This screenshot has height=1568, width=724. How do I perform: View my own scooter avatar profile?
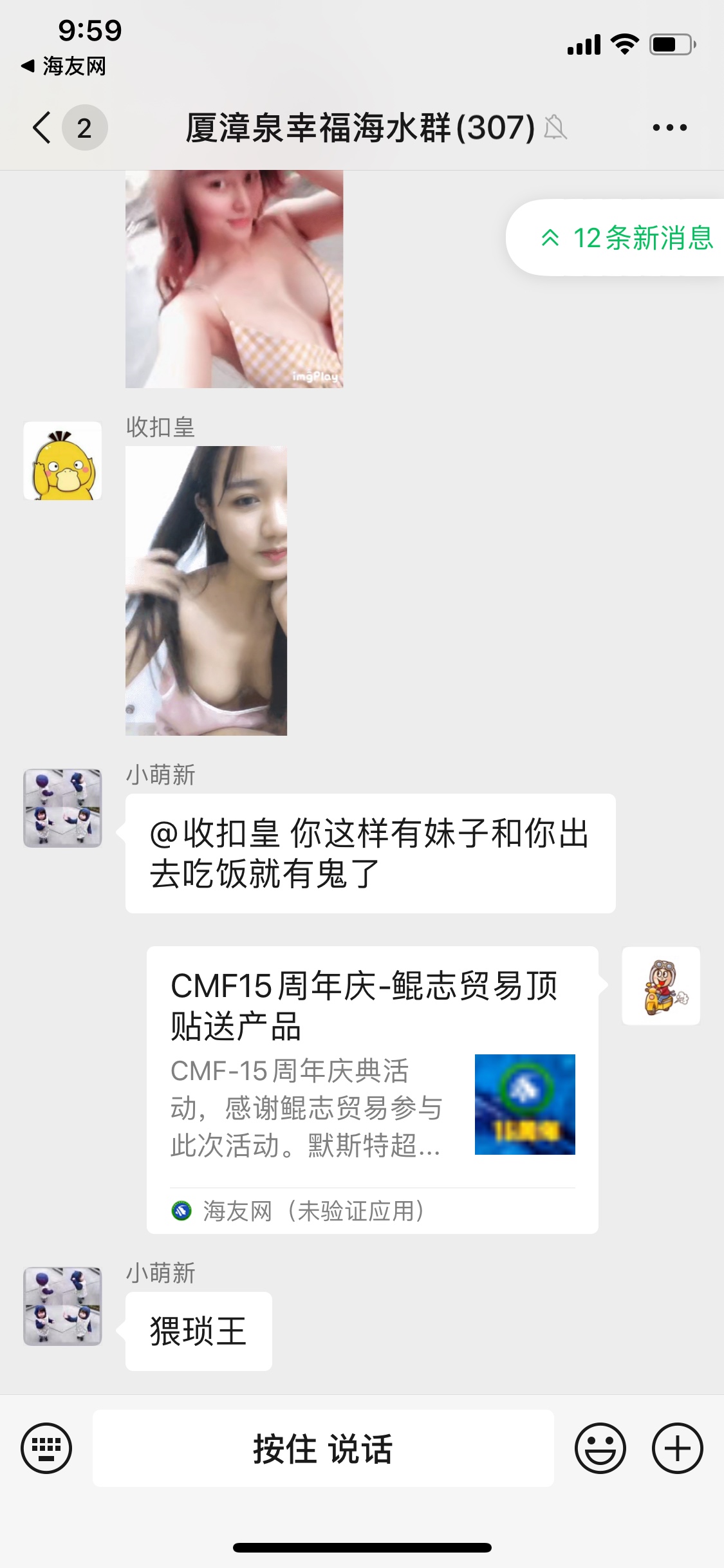click(660, 985)
